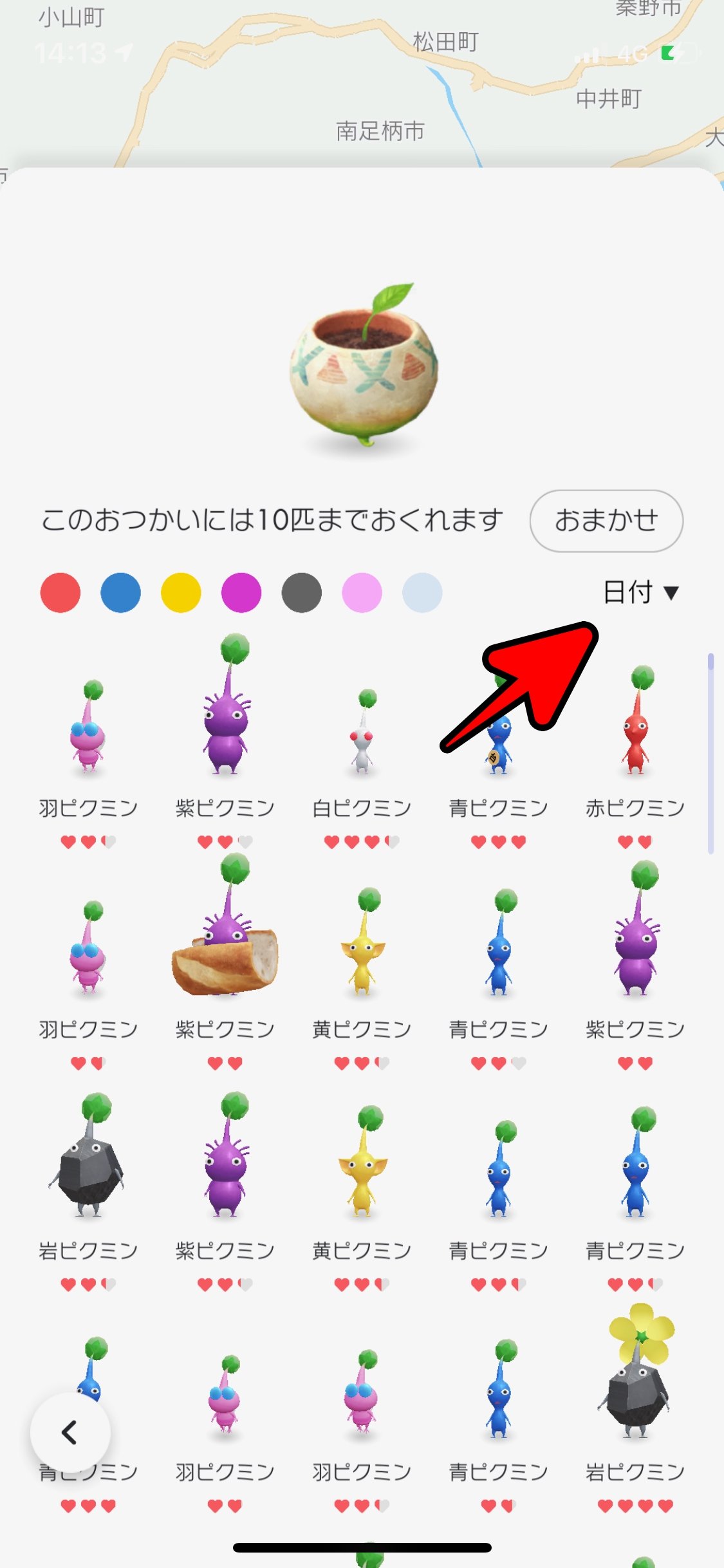Filter by white Pikmin color
Image resolution: width=724 pixels, height=1568 pixels.
[x=422, y=592]
